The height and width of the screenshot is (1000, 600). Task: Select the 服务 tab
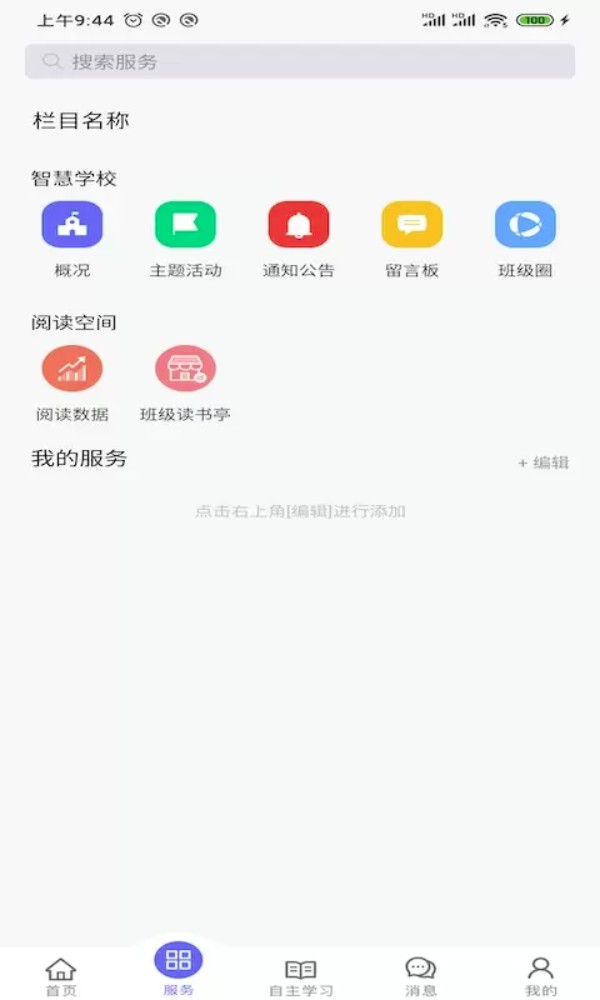pos(178,968)
